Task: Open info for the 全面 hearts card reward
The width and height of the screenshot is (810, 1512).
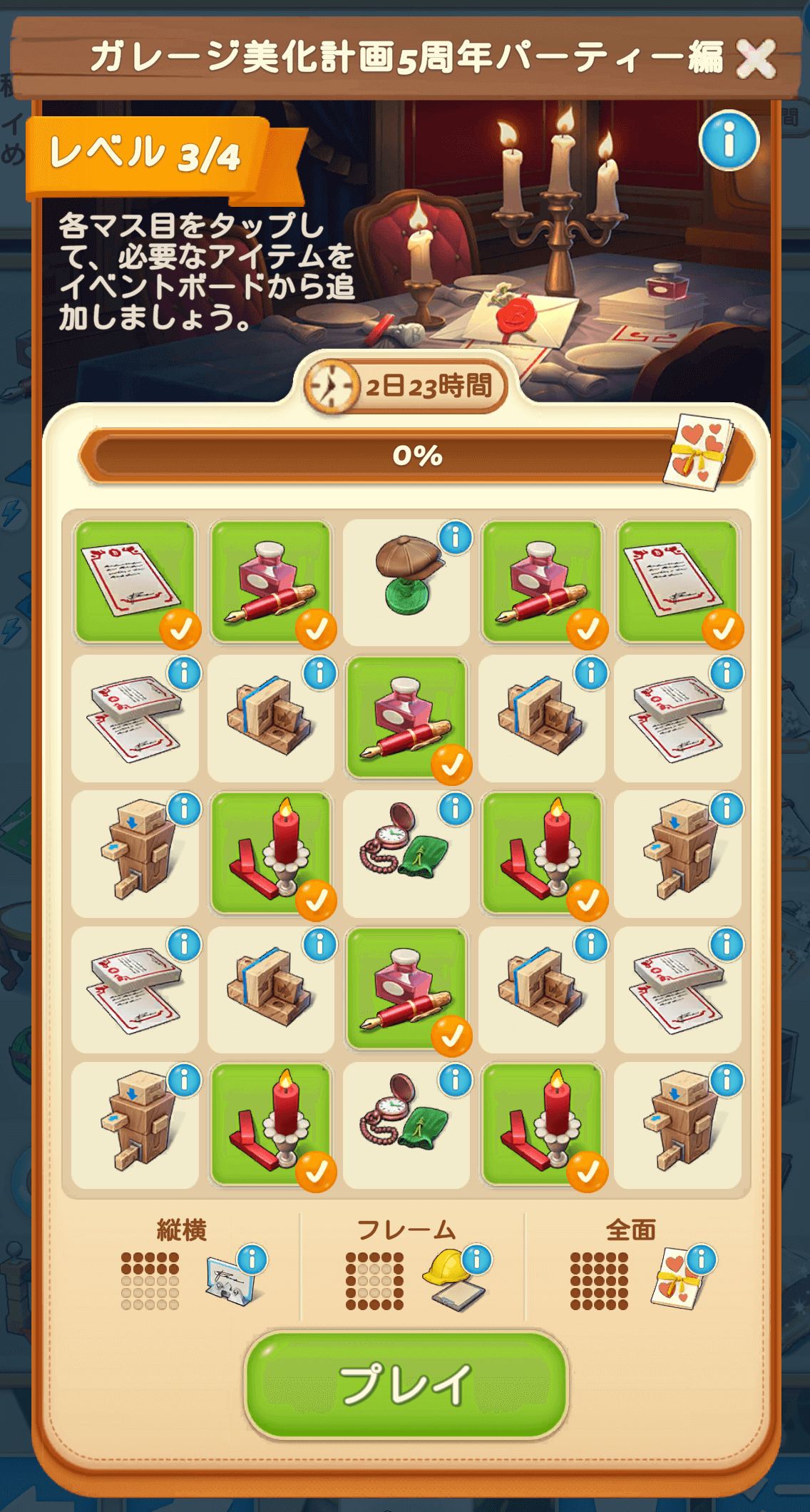Action: 701,1260
